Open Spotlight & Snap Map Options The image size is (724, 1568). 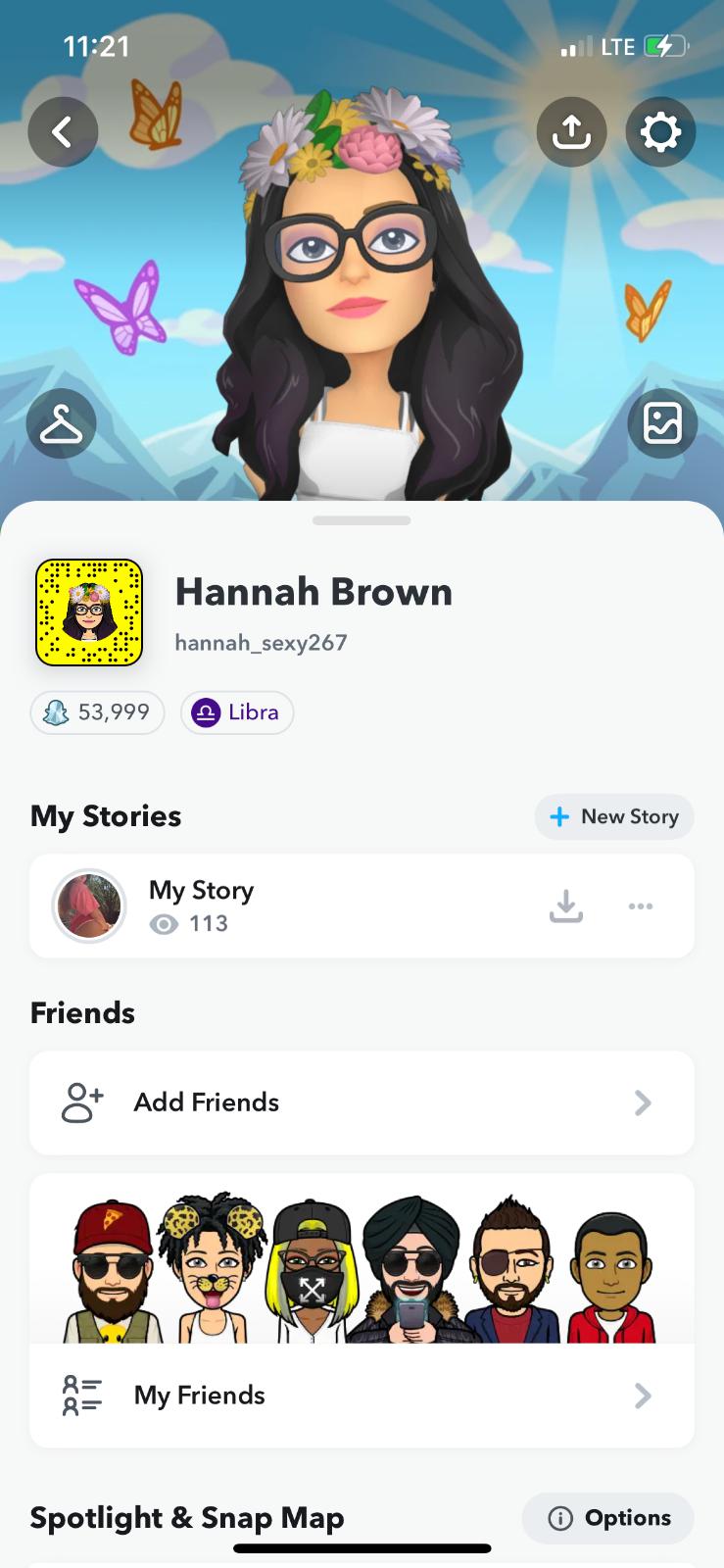tap(608, 1518)
